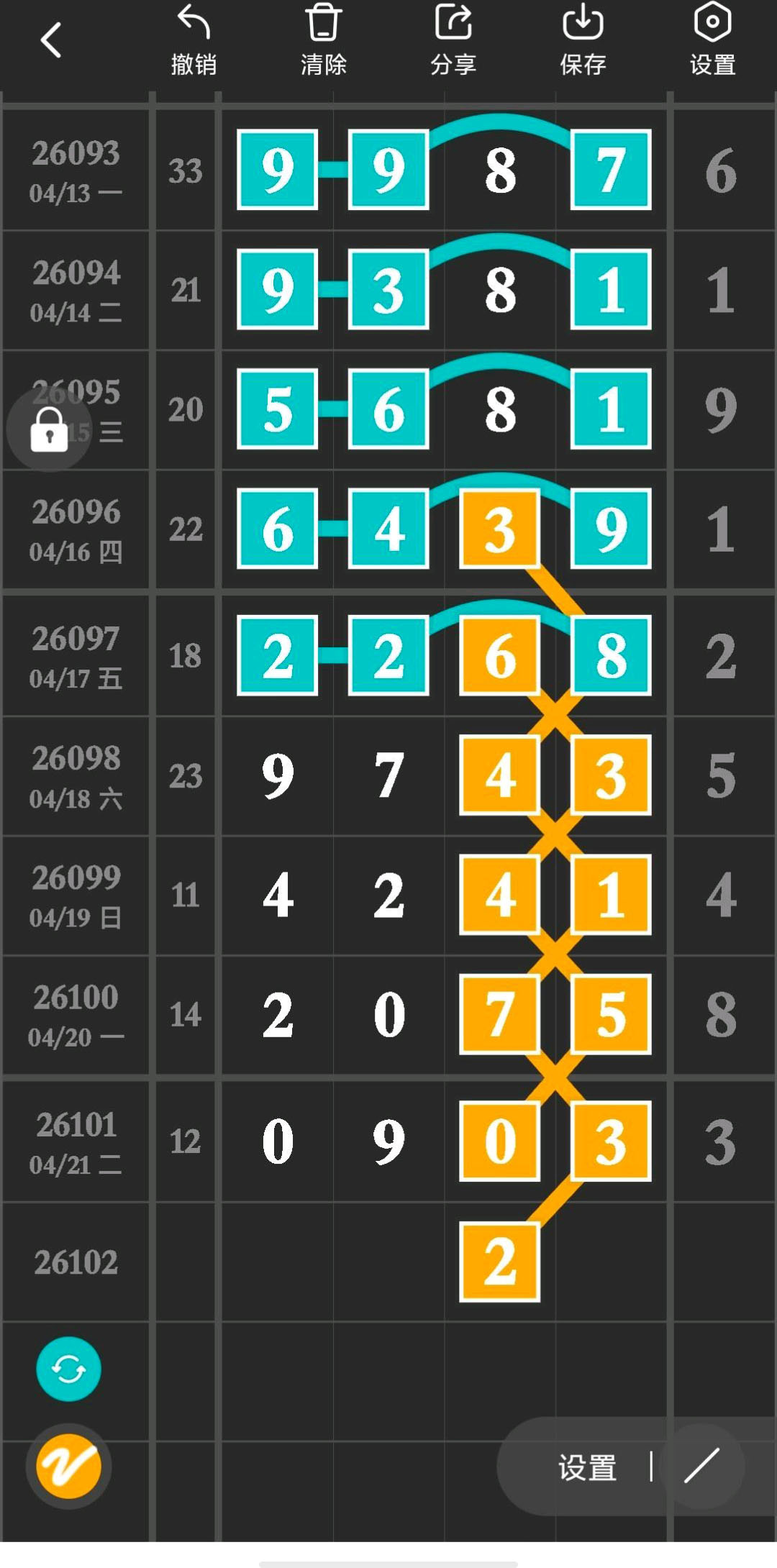Save the chart with 保存
This screenshot has width=777, height=1568.
(x=583, y=41)
